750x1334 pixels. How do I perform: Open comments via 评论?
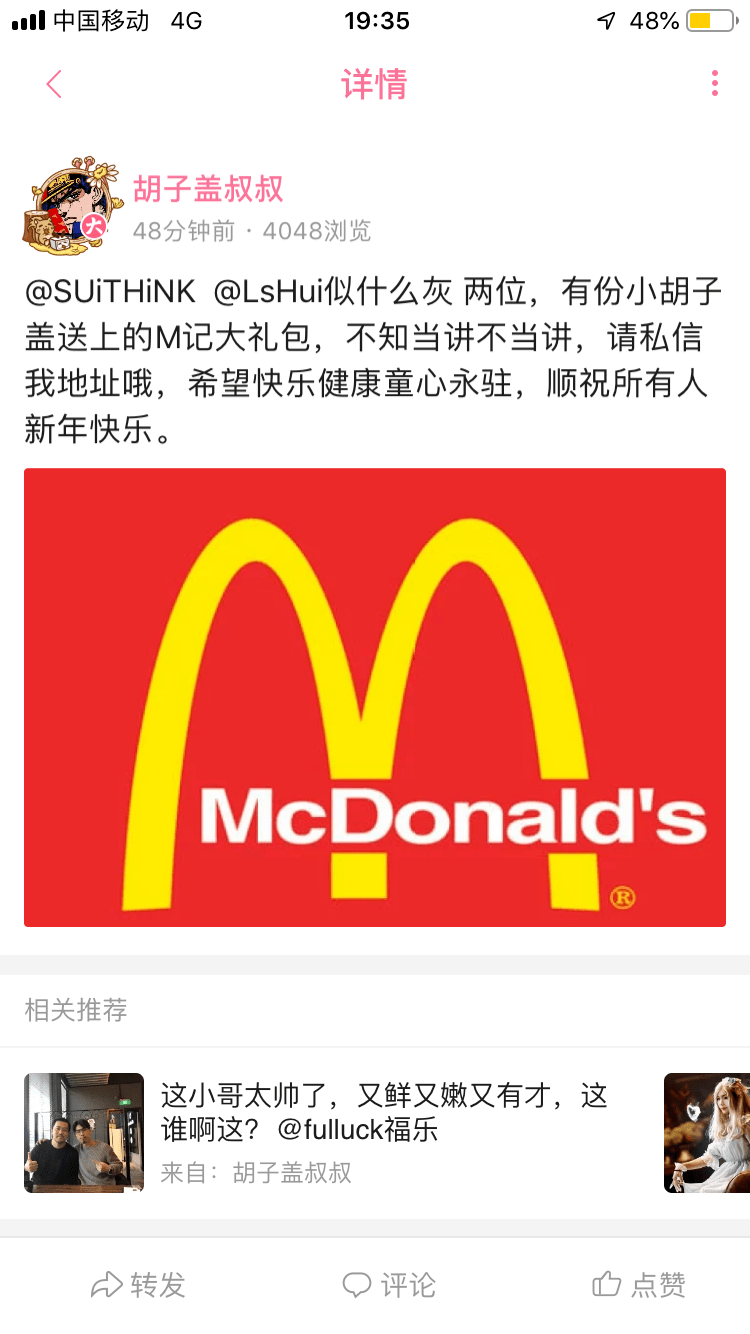pyautogui.click(x=389, y=1285)
